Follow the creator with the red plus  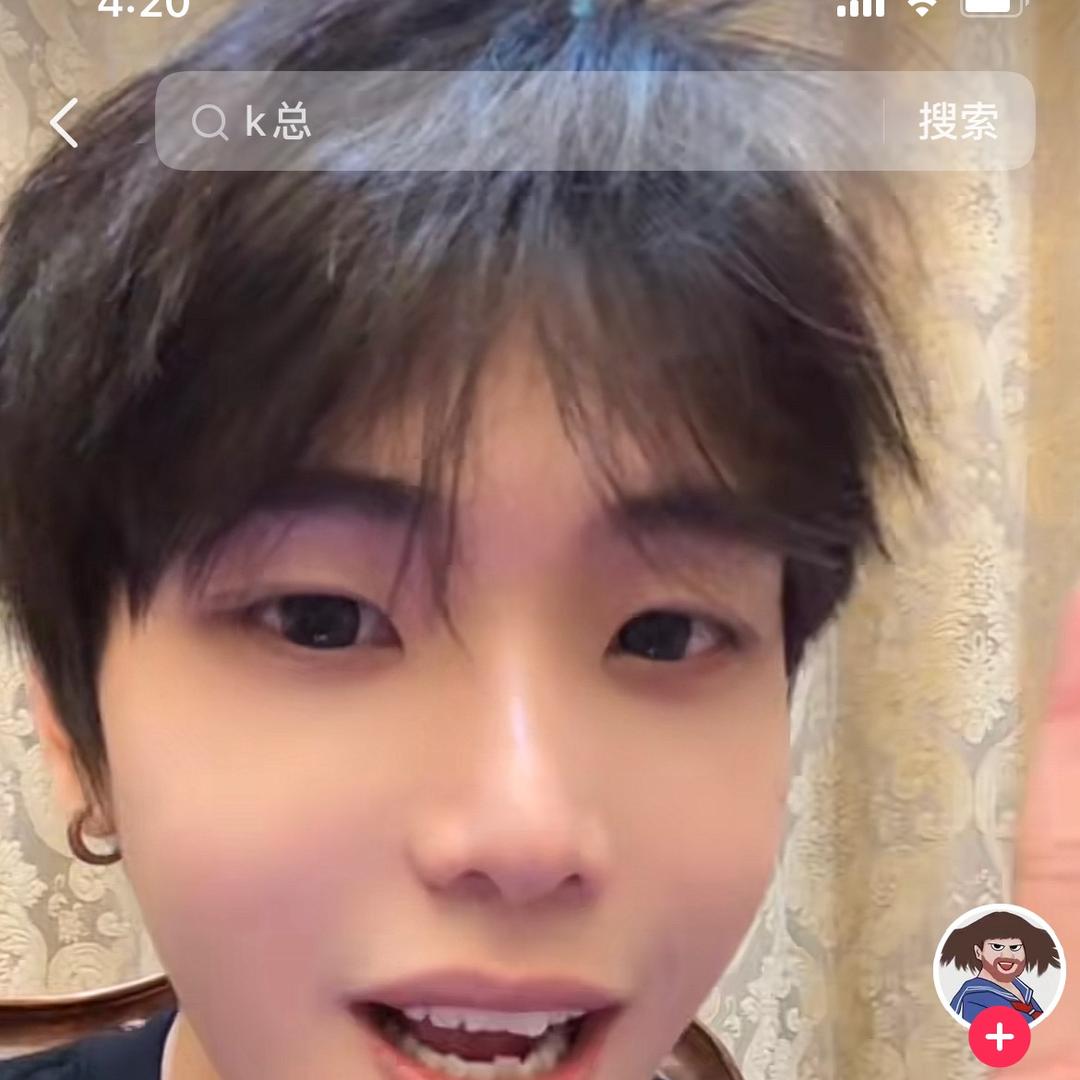point(999,1037)
